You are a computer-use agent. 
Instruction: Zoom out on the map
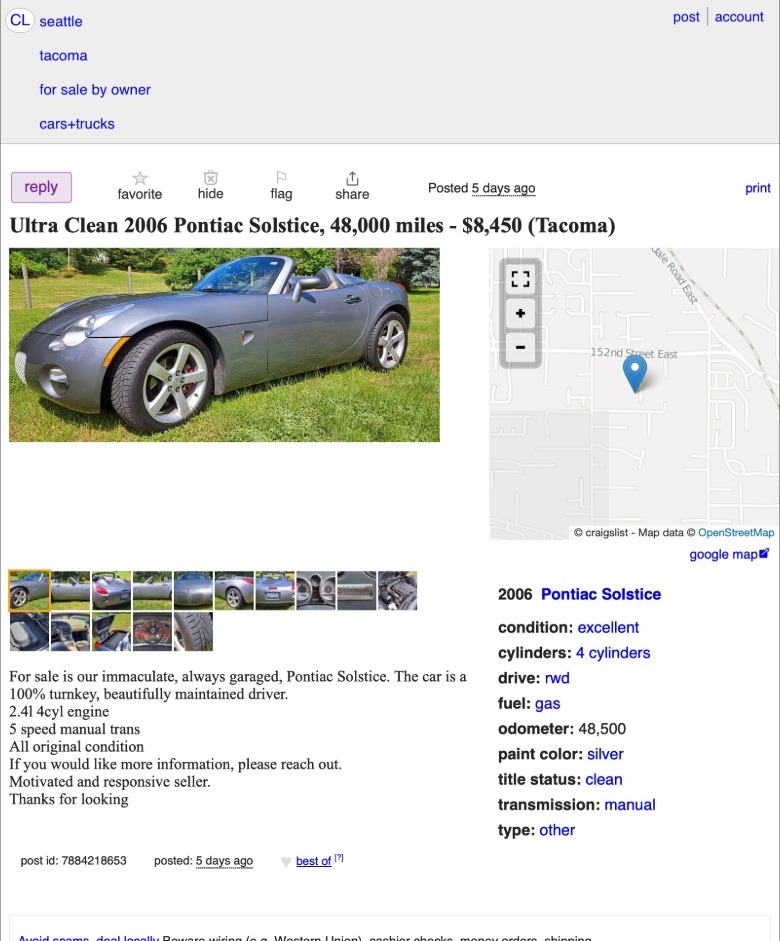pyautogui.click(x=520, y=348)
